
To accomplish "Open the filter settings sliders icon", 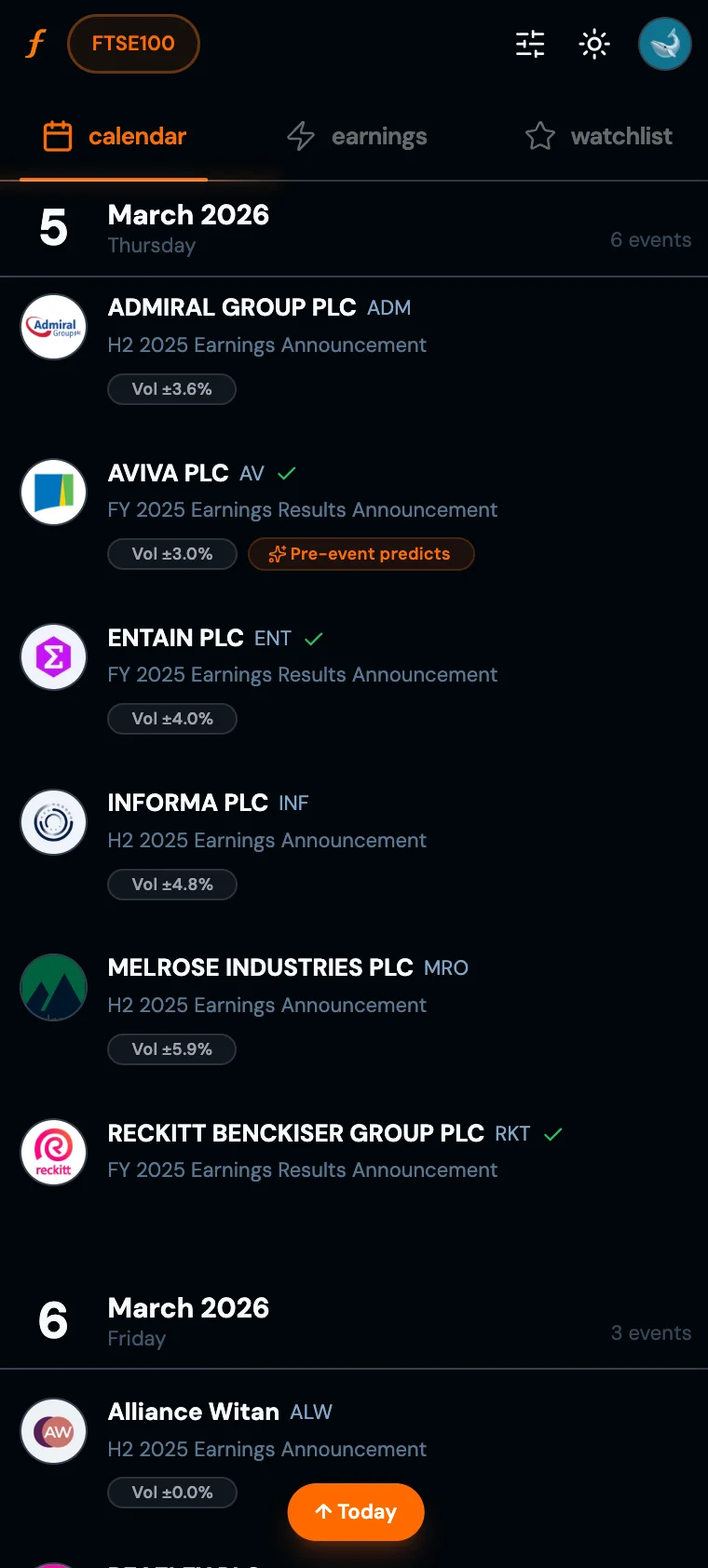I will coord(530,44).
